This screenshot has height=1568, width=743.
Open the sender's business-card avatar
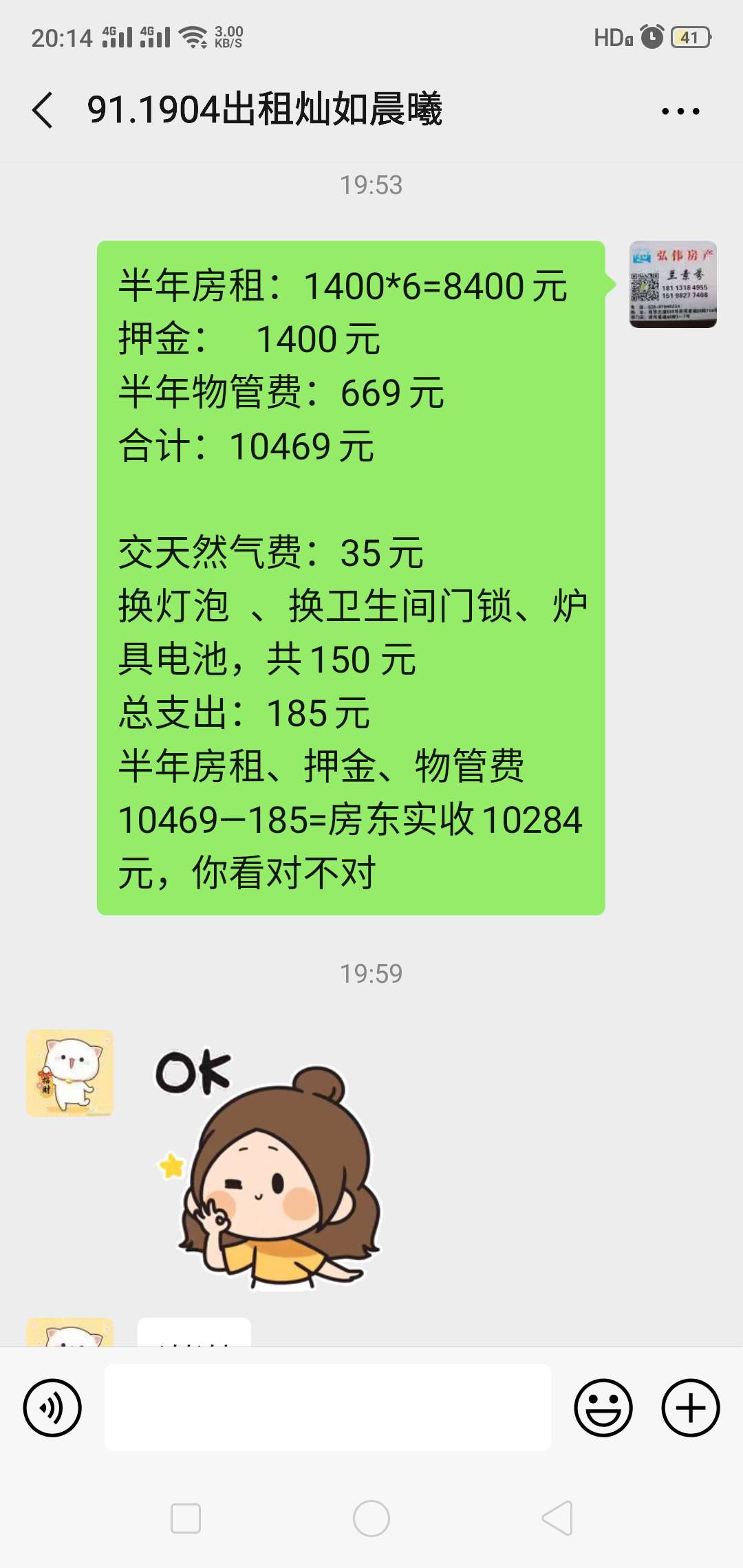672,284
